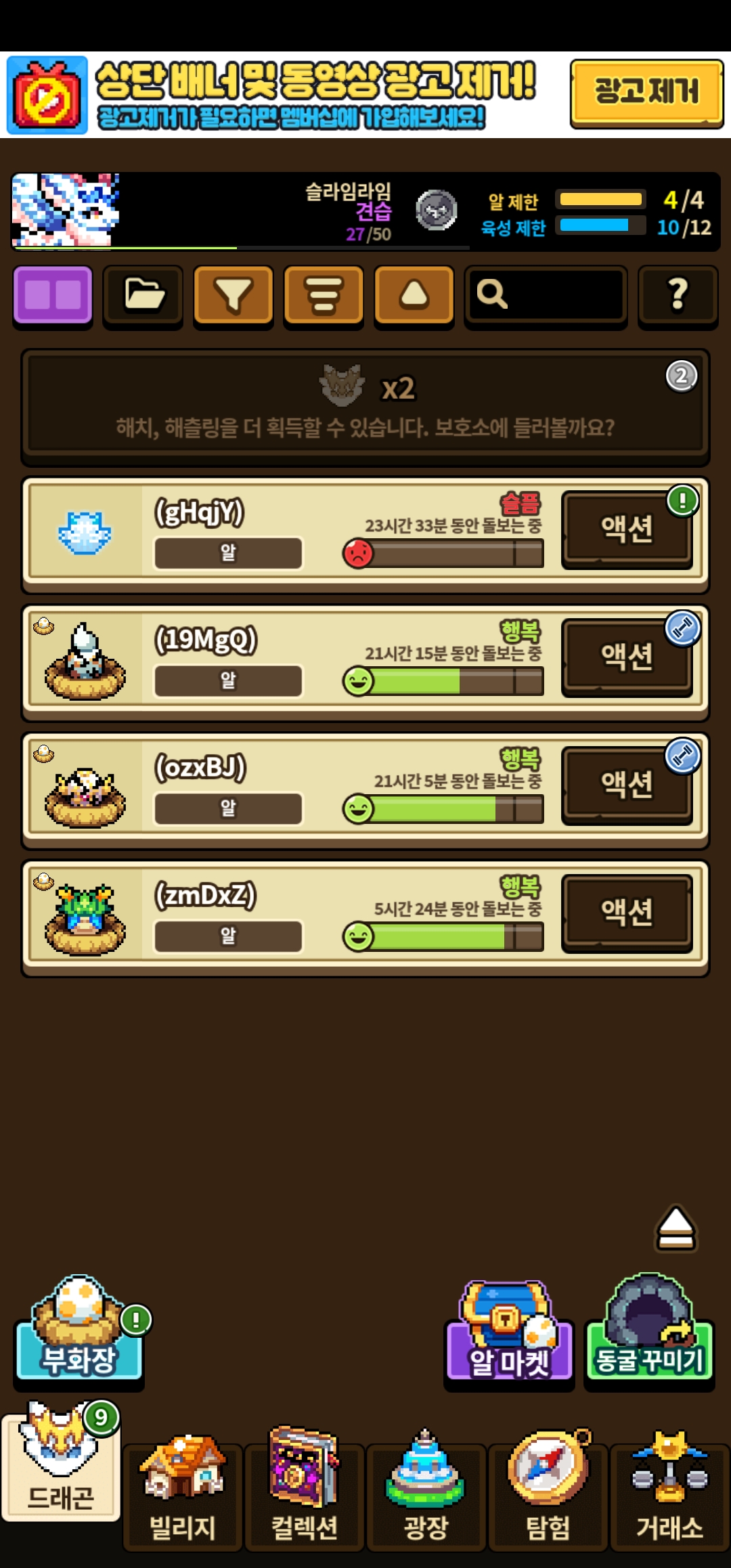Image resolution: width=731 pixels, height=1568 pixels.
Task: Switch to the 빌리지 tab
Action: pyautogui.click(x=182, y=1498)
